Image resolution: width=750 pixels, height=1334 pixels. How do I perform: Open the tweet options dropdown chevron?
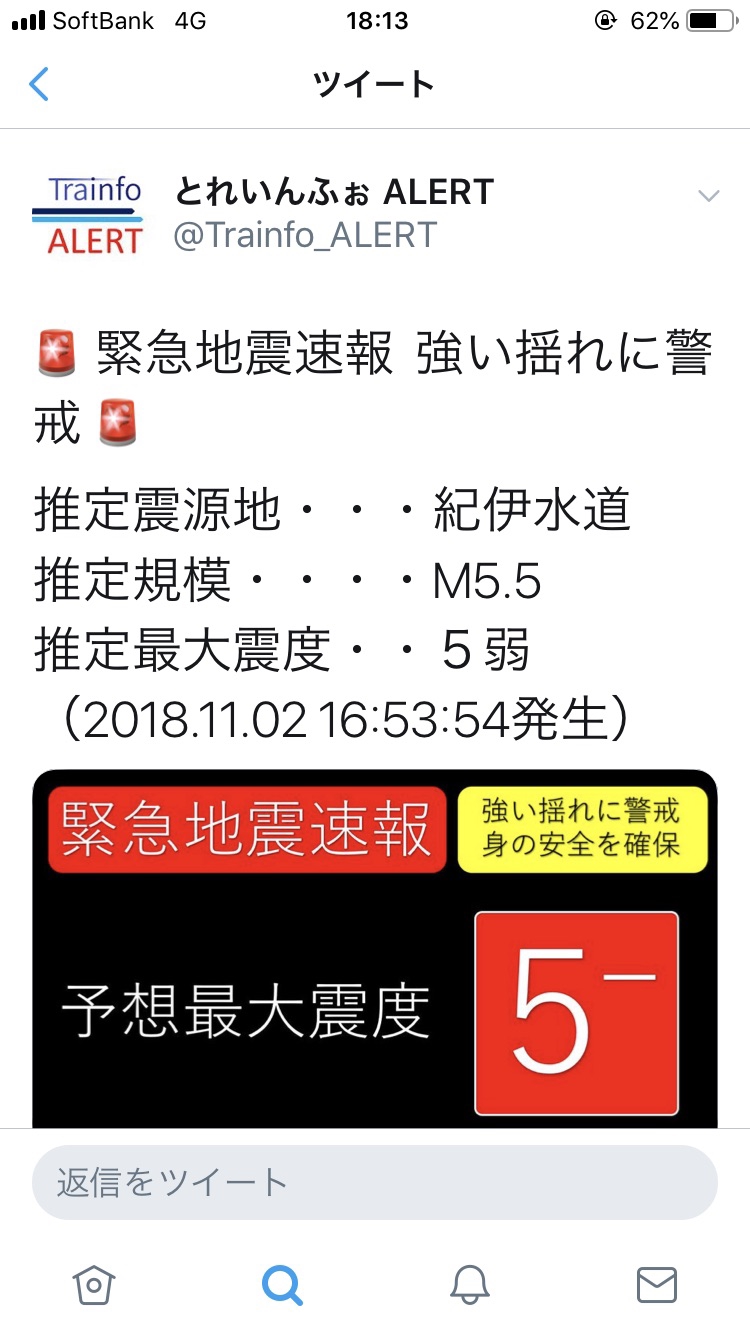point(708,195)
